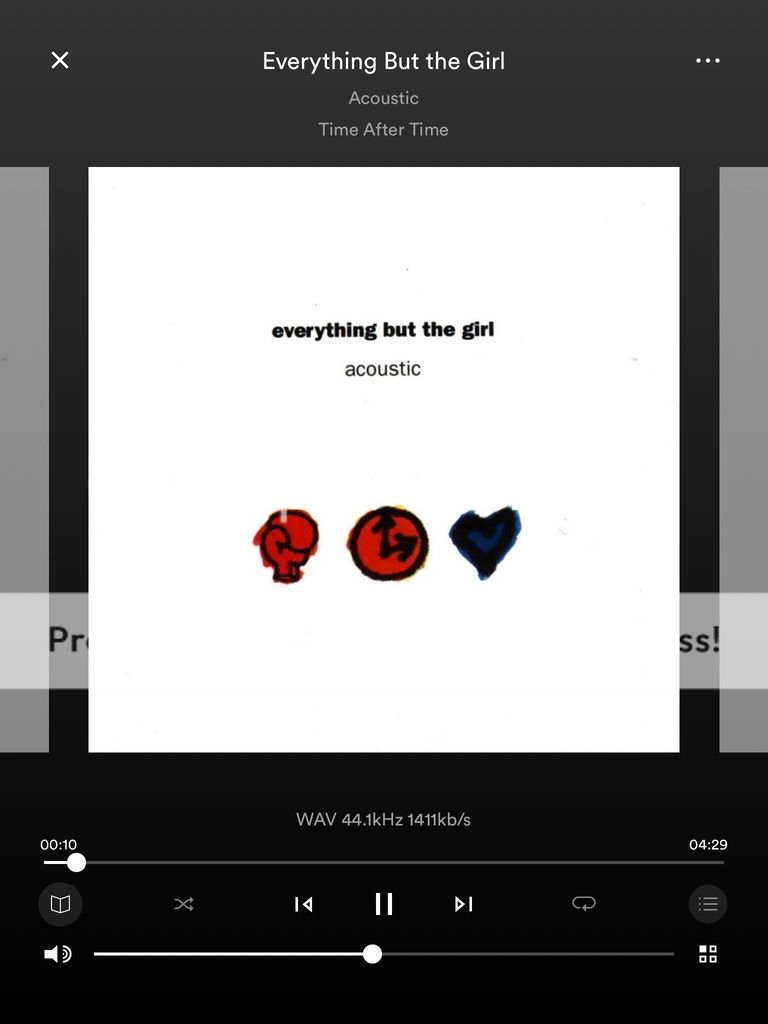
Task: Toggle repeat mode
Action: point(584,904)
